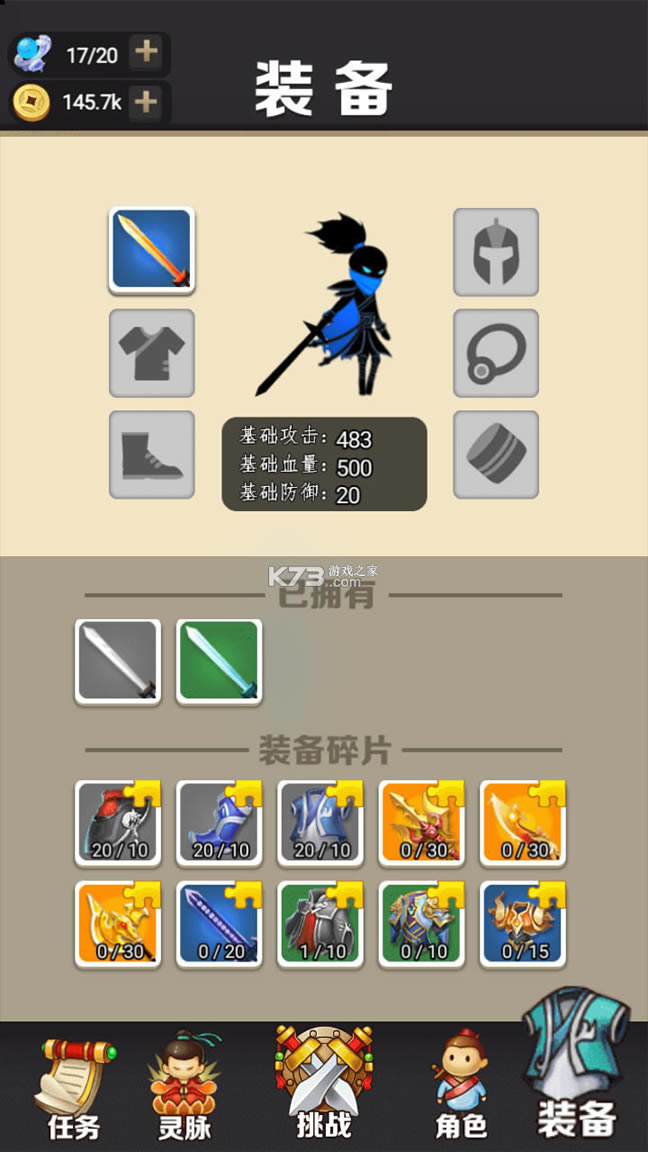Select the empty helmet slot

(x=496, y=251)
